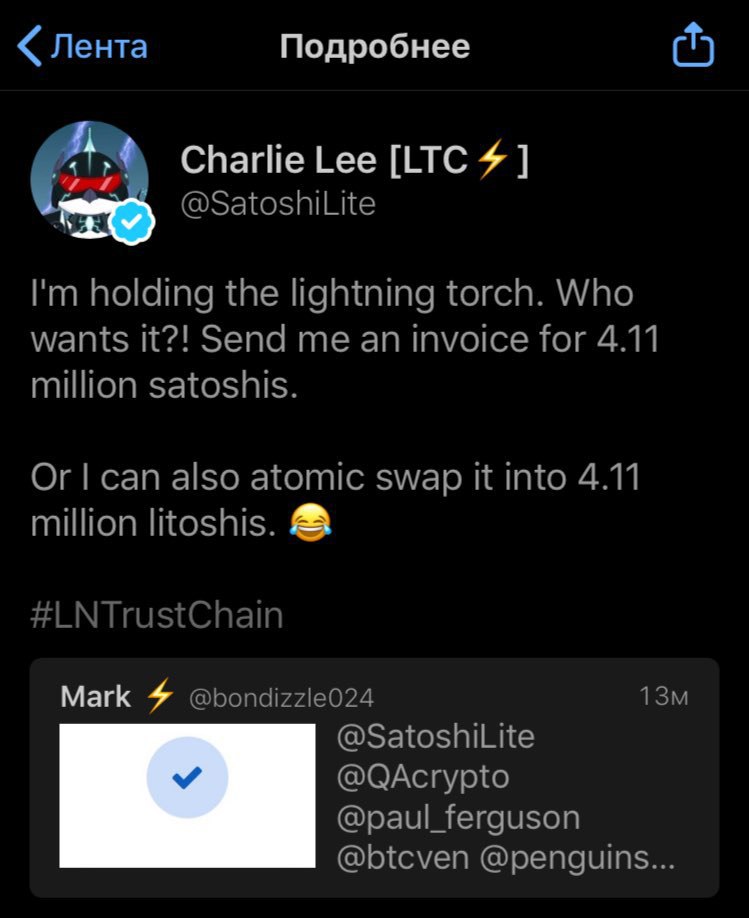749x918 pixels.
Task: Go back to Лента feed
Action: (x=83, y=47)
